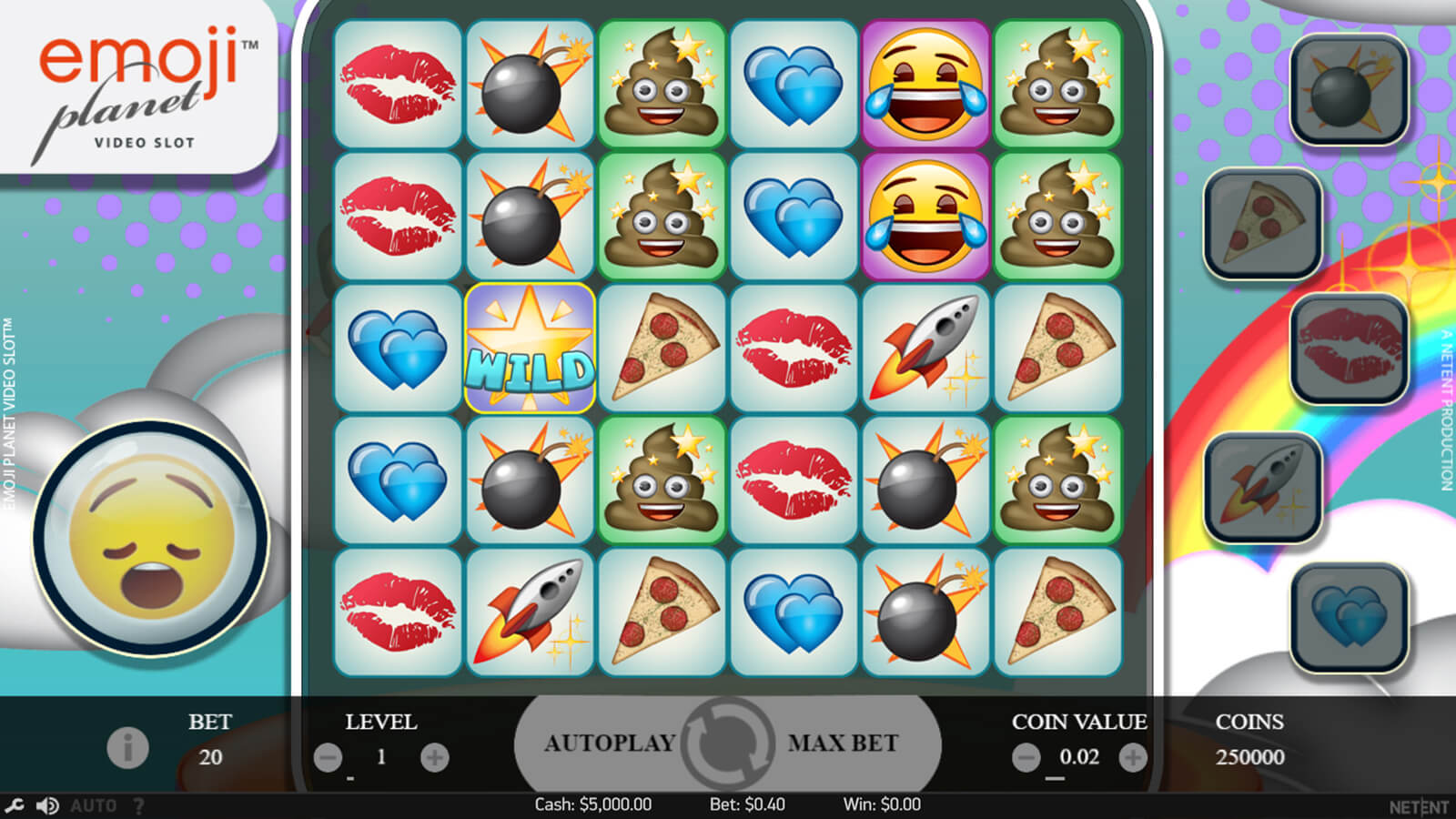Open game settings wrench

tap(15, 806)
